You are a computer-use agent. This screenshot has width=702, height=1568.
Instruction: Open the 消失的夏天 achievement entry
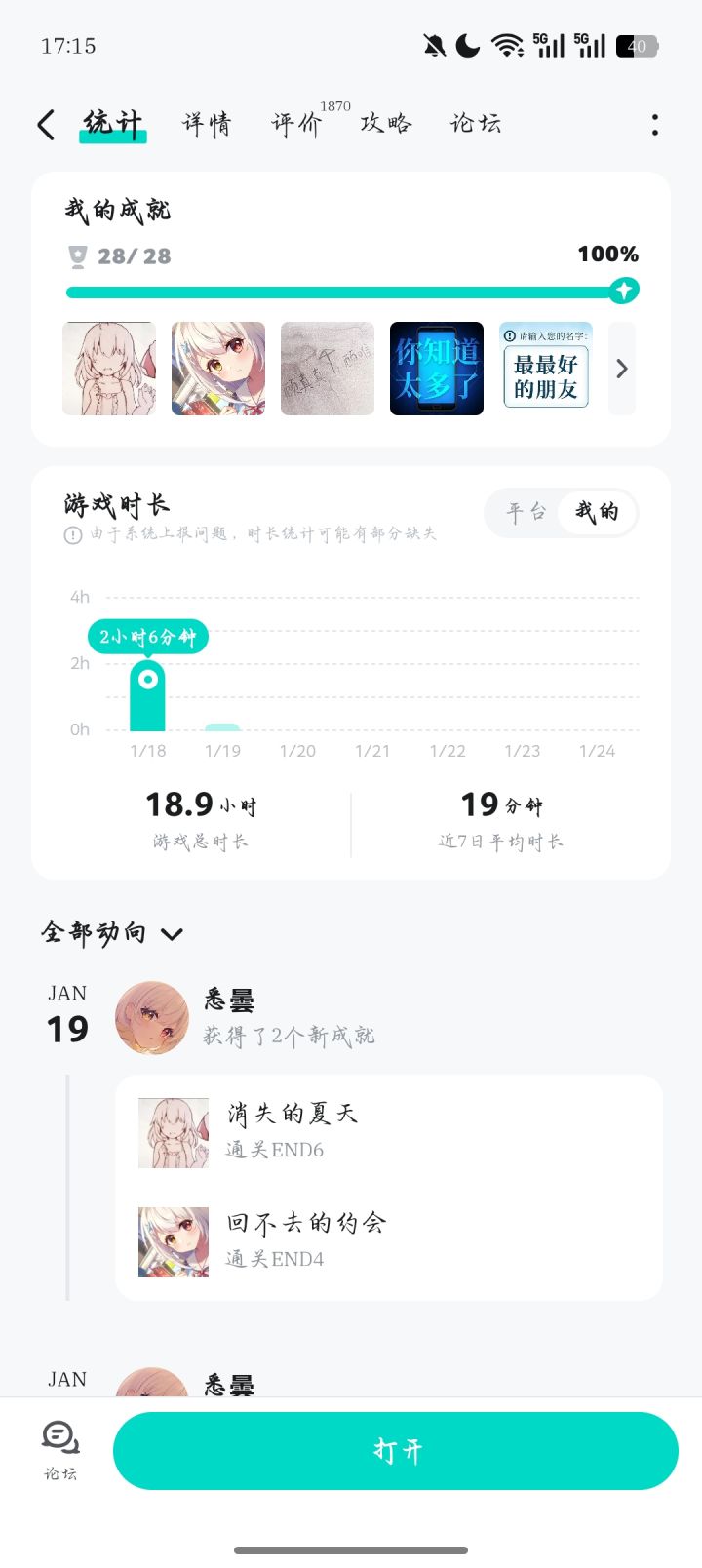292,1131
